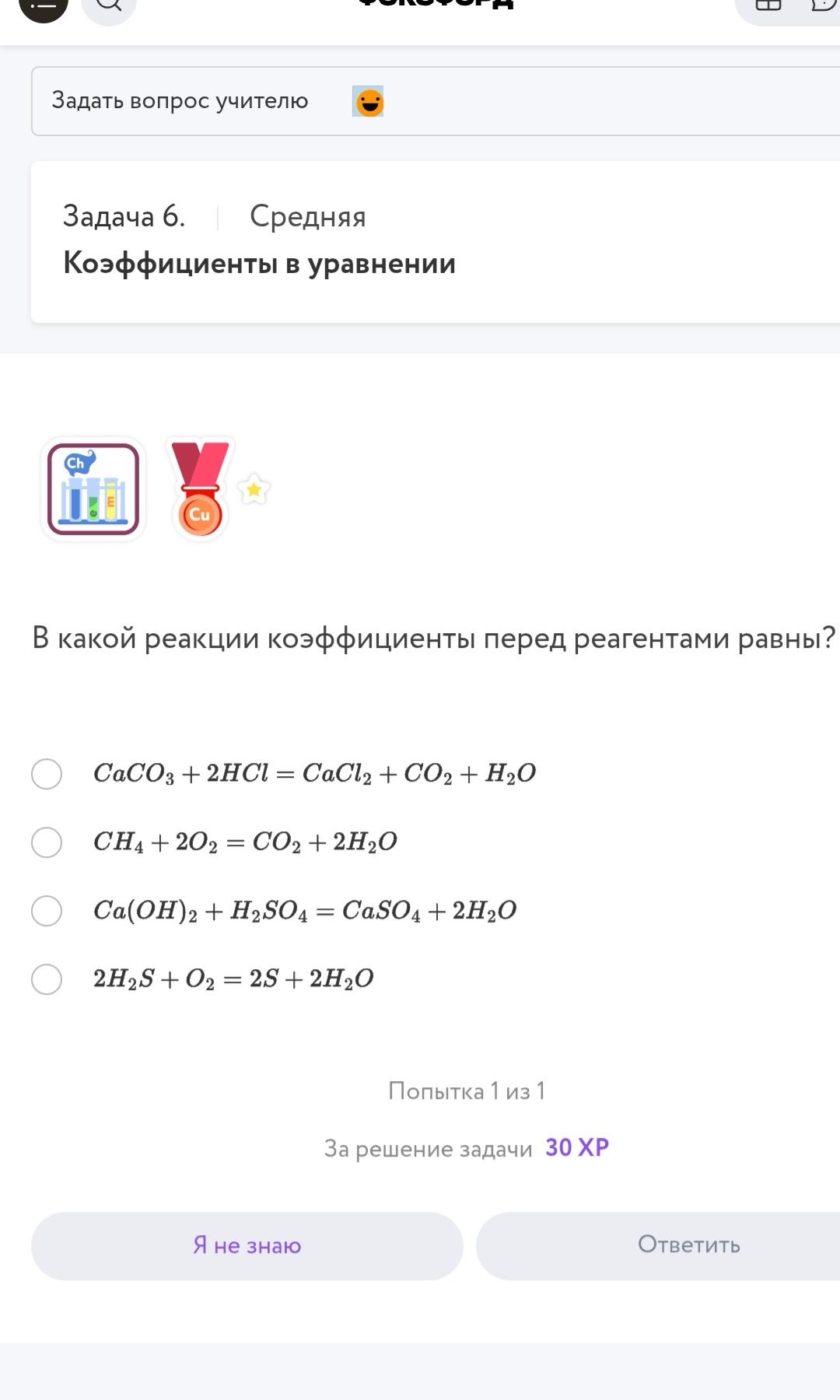
Task: Open the copper medal badge
Action: 200,489
